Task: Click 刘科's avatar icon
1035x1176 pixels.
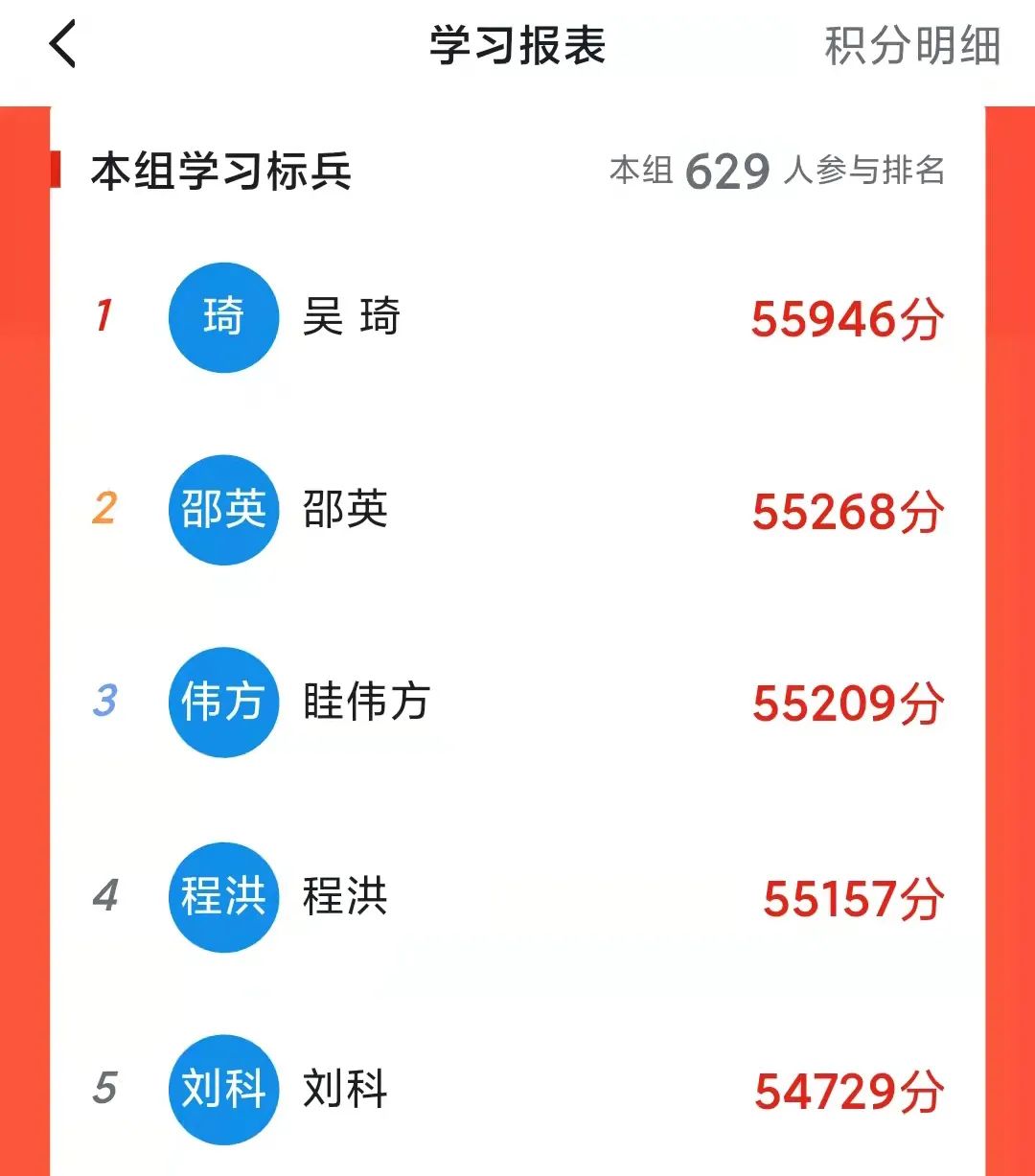Action: pos(222,1089)
